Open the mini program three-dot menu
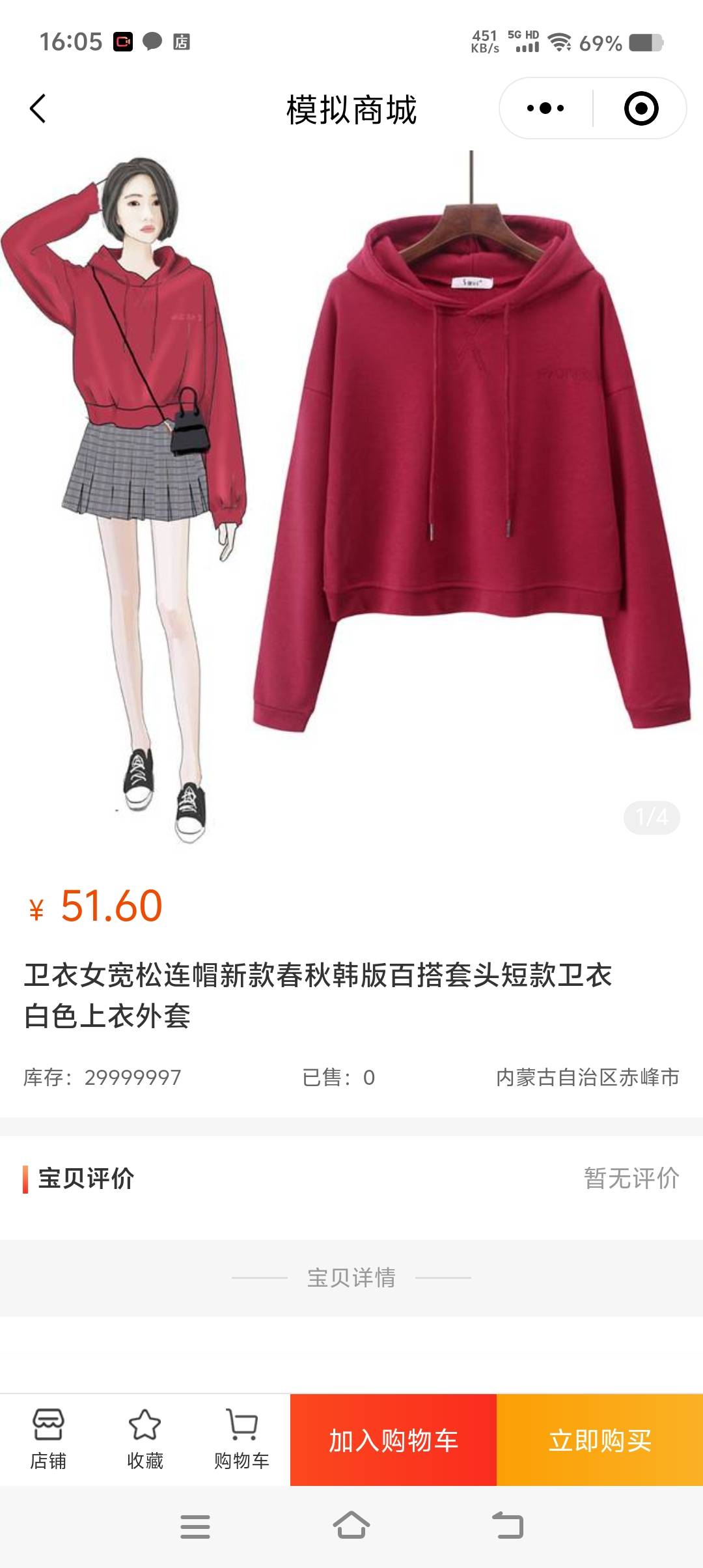703x1568 pixels. coord(545,108)
